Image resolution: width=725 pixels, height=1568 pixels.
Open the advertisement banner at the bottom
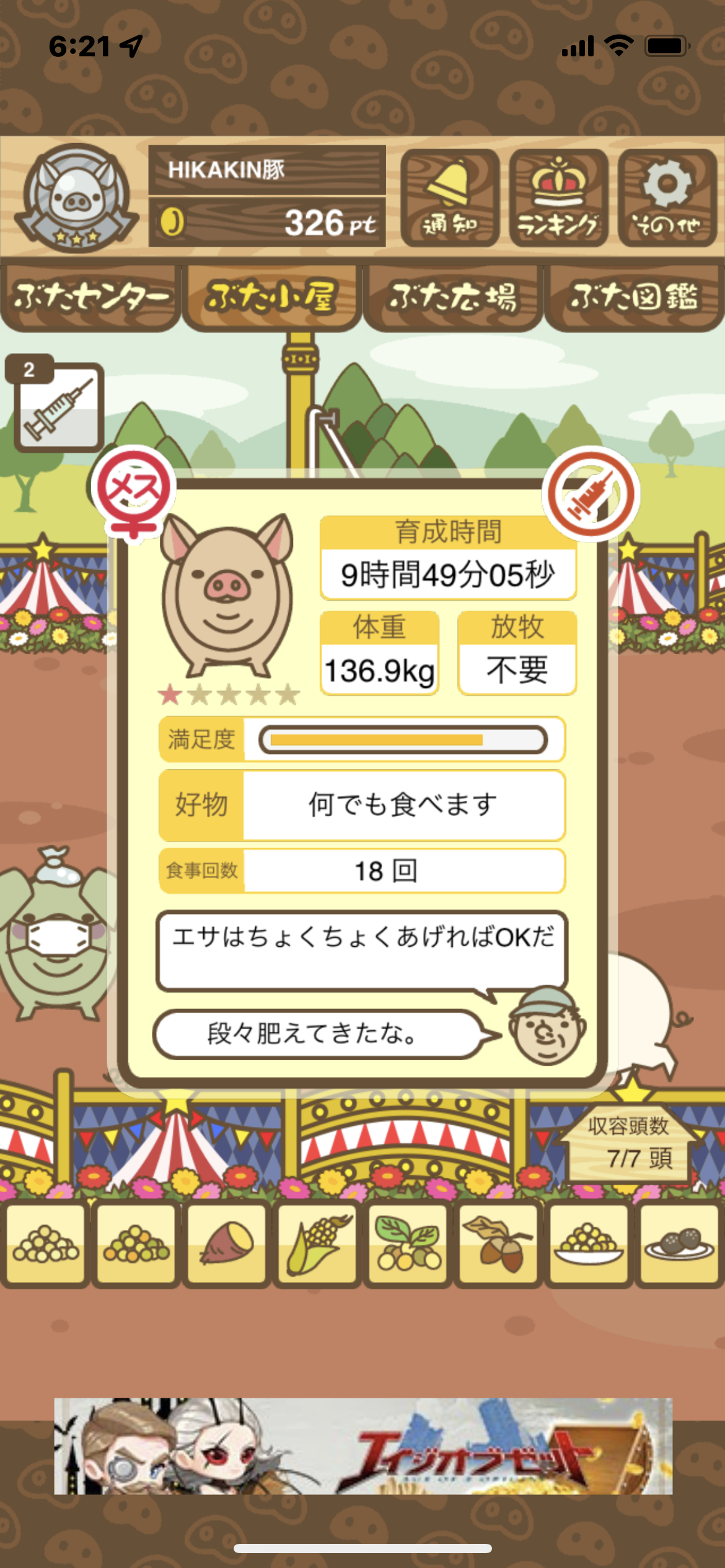coord(362,1445)
